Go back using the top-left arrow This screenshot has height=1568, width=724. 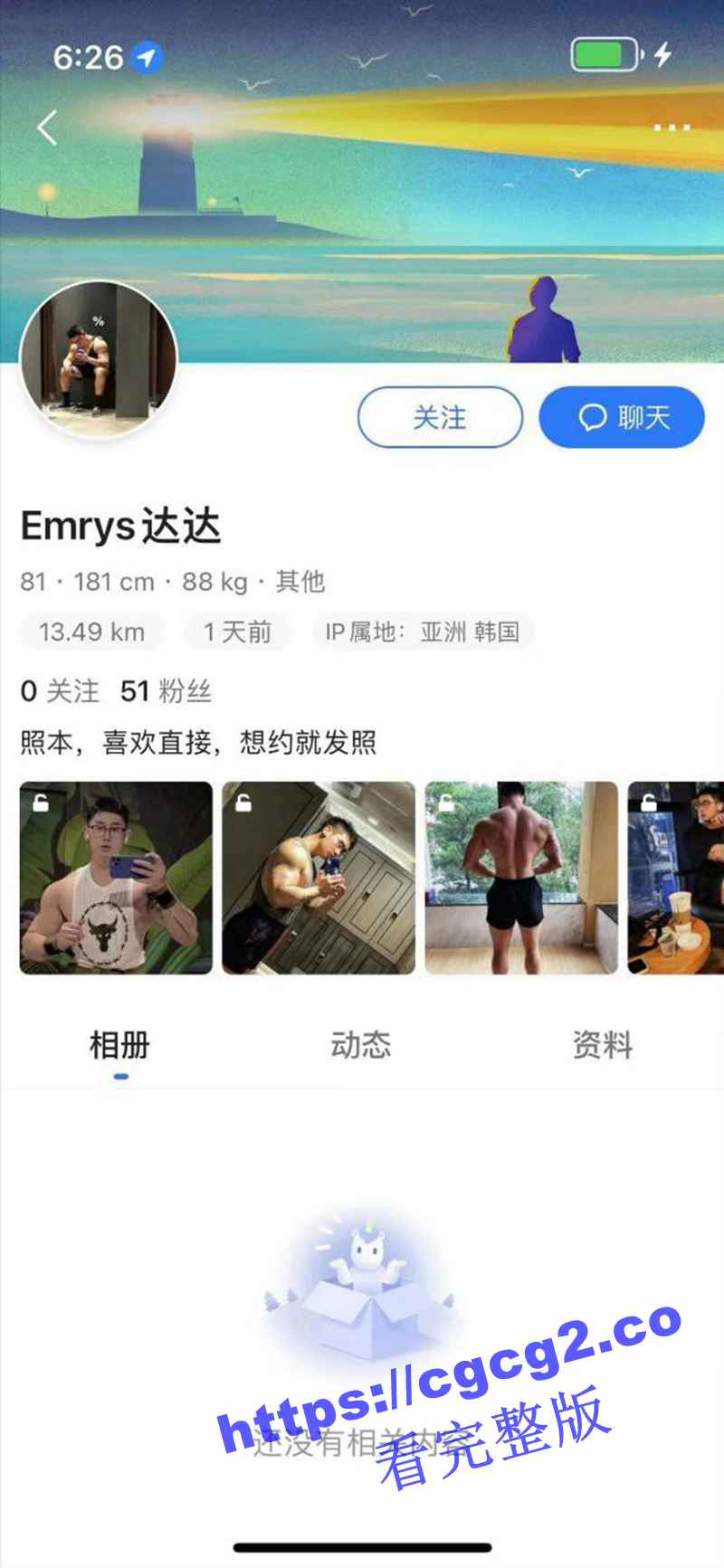[x=47, y=128]
